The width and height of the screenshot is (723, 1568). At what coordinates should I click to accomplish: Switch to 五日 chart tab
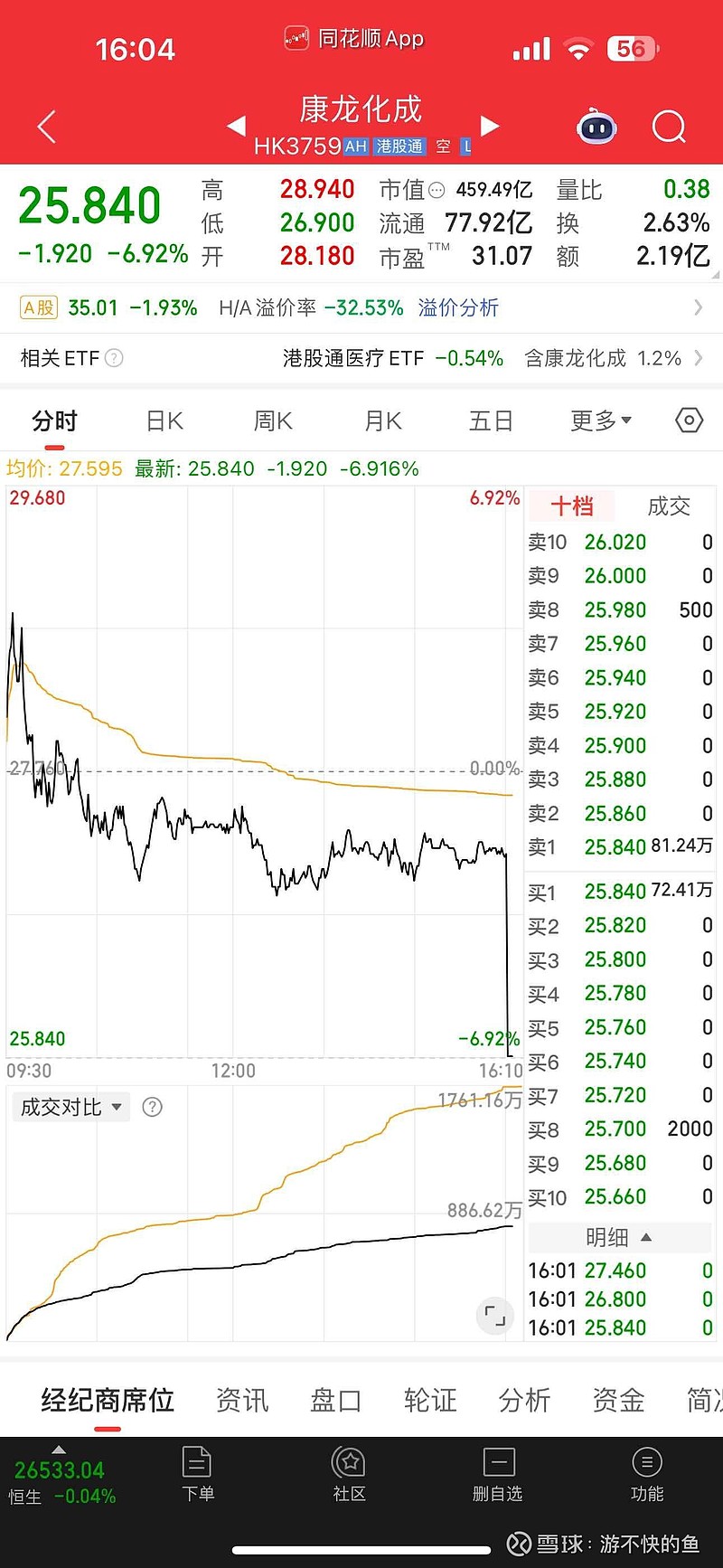click(491, 421)
